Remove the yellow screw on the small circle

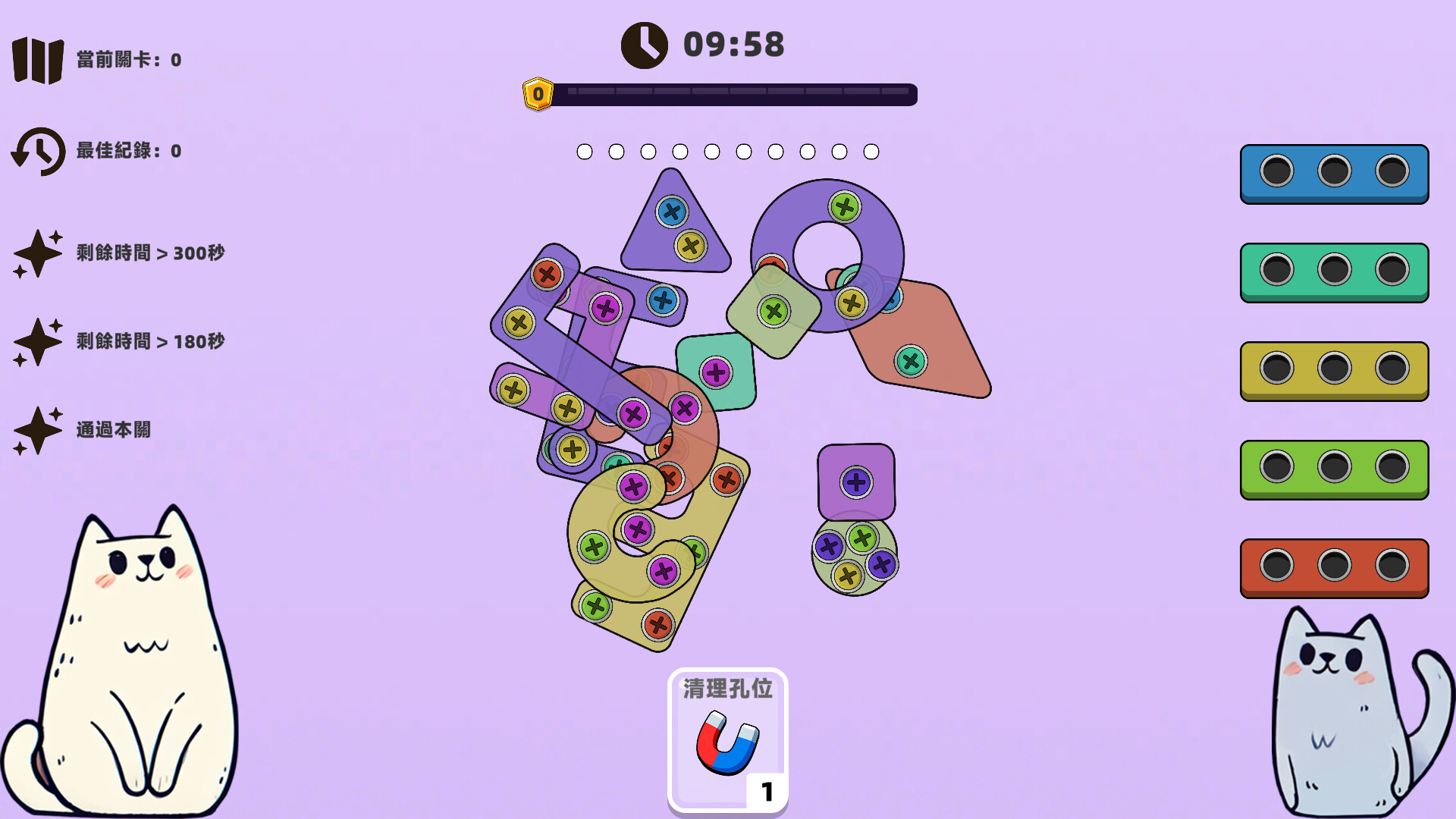tap(848, 576)
